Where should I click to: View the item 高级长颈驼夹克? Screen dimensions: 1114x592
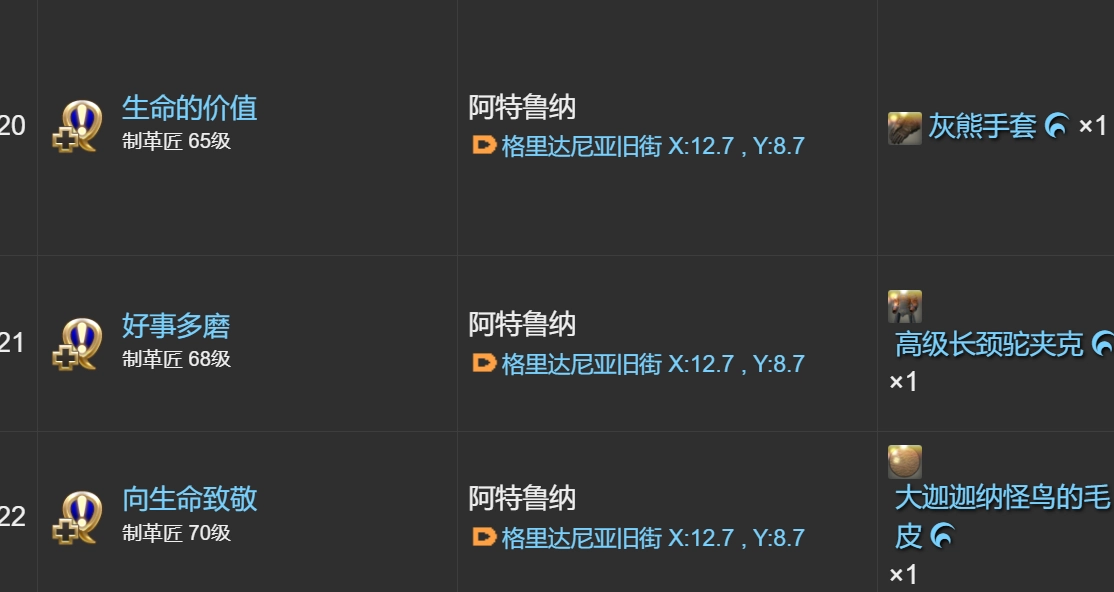click(988, 345)
